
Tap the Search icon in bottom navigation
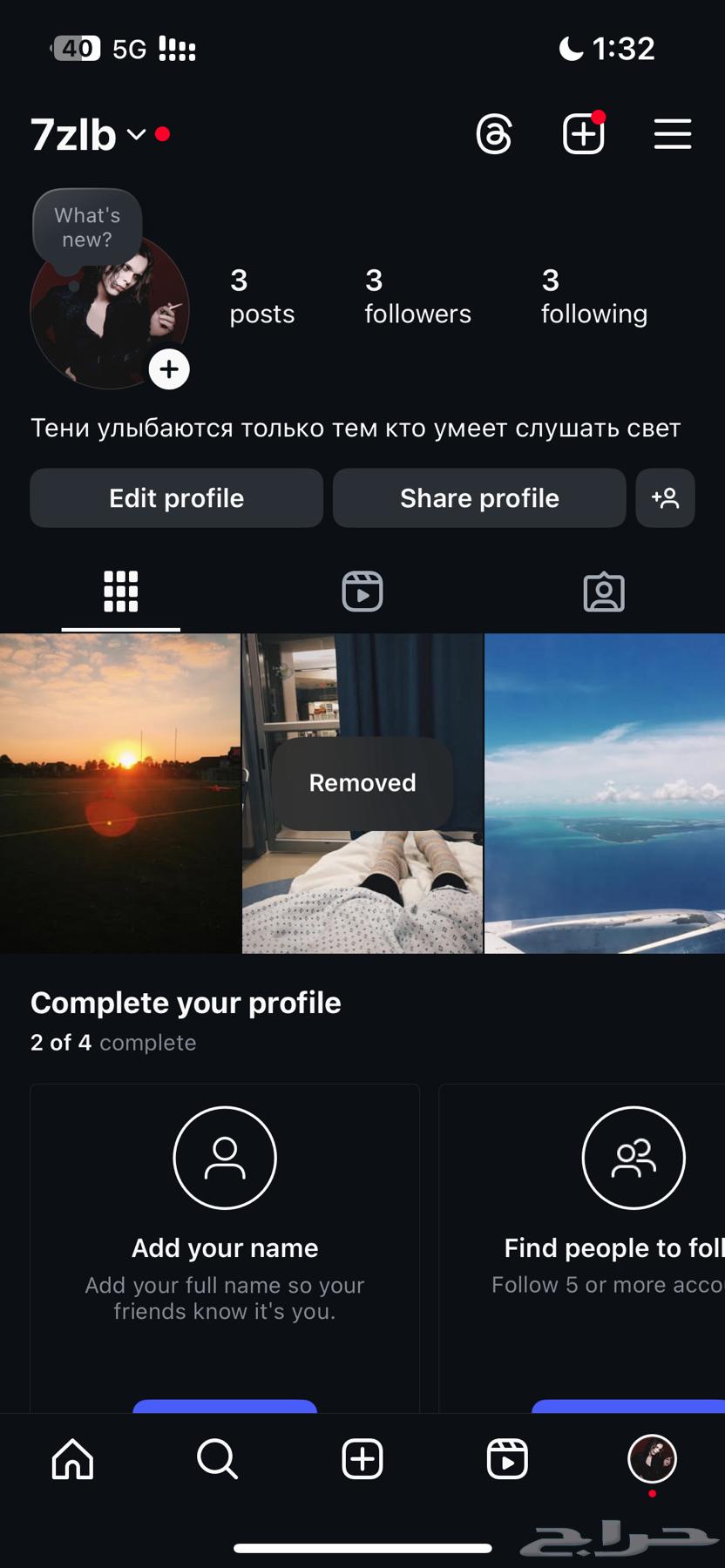click(217, 1459)
